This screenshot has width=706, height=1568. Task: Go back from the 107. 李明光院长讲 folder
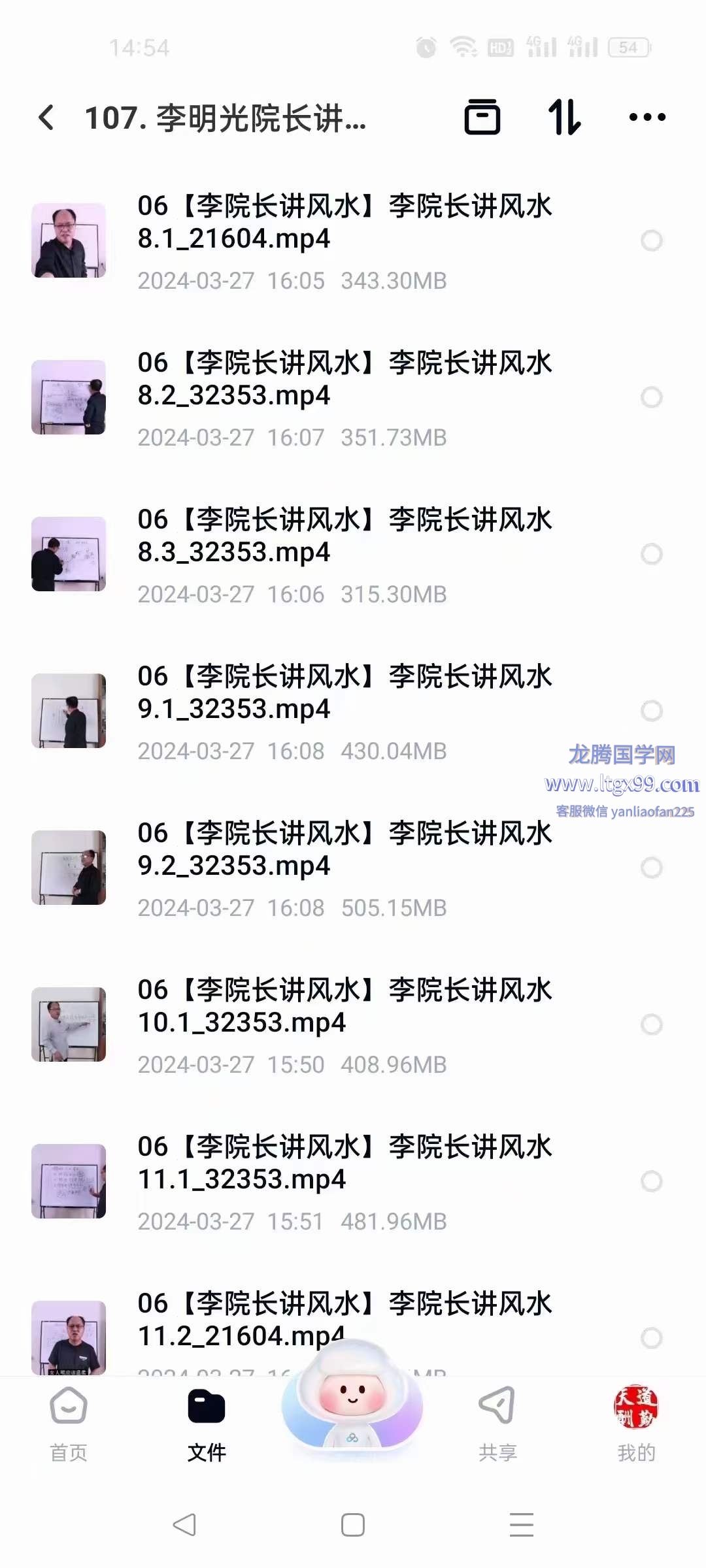46,118
